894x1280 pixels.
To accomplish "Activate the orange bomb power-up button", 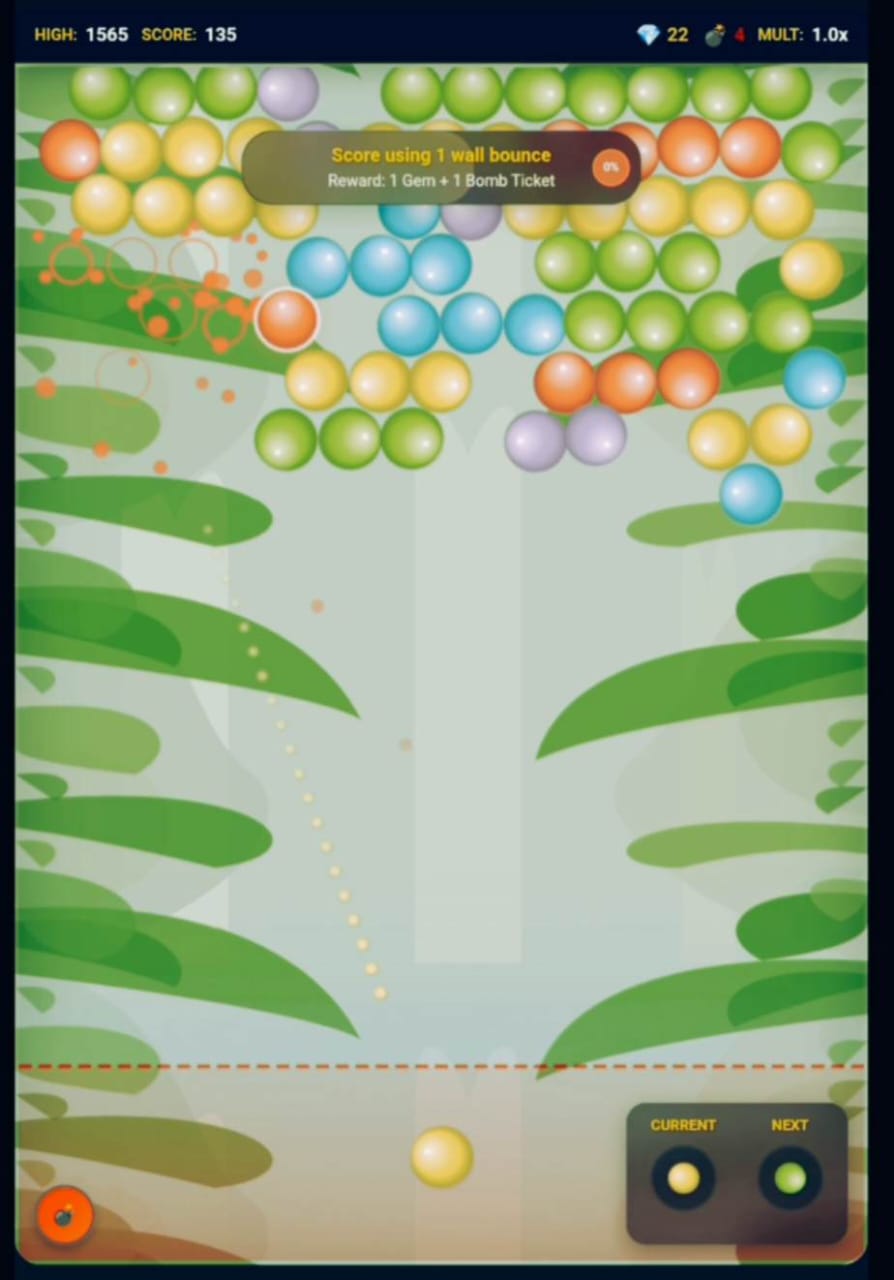I will click(x=65, y=1216).
